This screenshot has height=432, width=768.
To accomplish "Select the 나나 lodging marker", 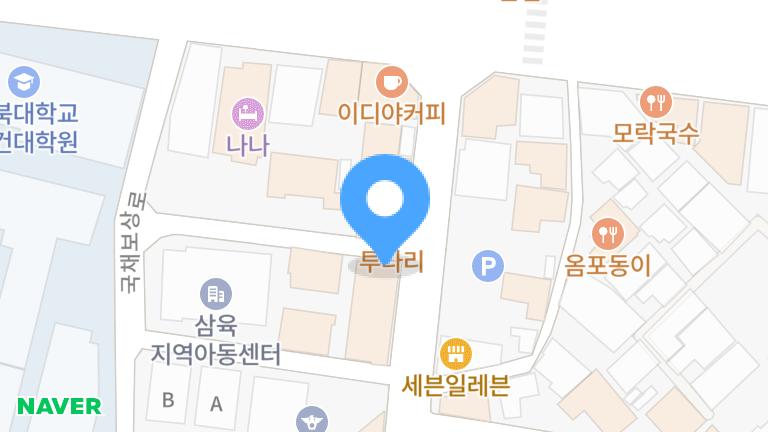I will point(246,111).
